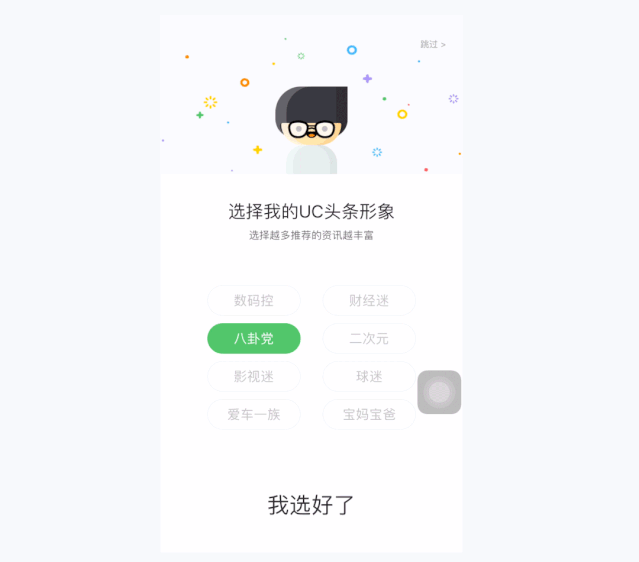Choose the 球迷 interest chip
The height and width of the screenshot is (562, 639).
coord(369,376)
